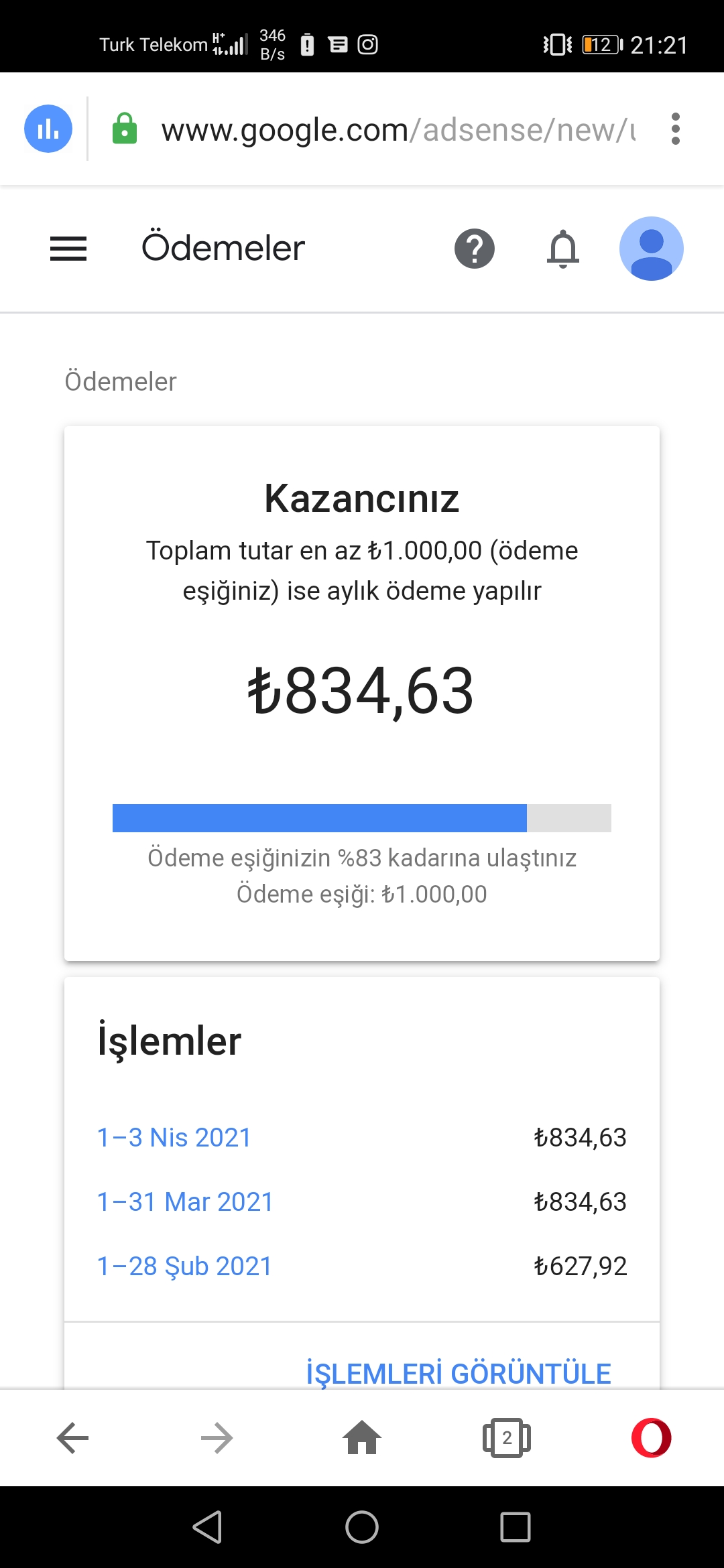The height and width of the screenshot is (1568, 724).
Task: Go to the browser home page
Action: pos(362,1438)
